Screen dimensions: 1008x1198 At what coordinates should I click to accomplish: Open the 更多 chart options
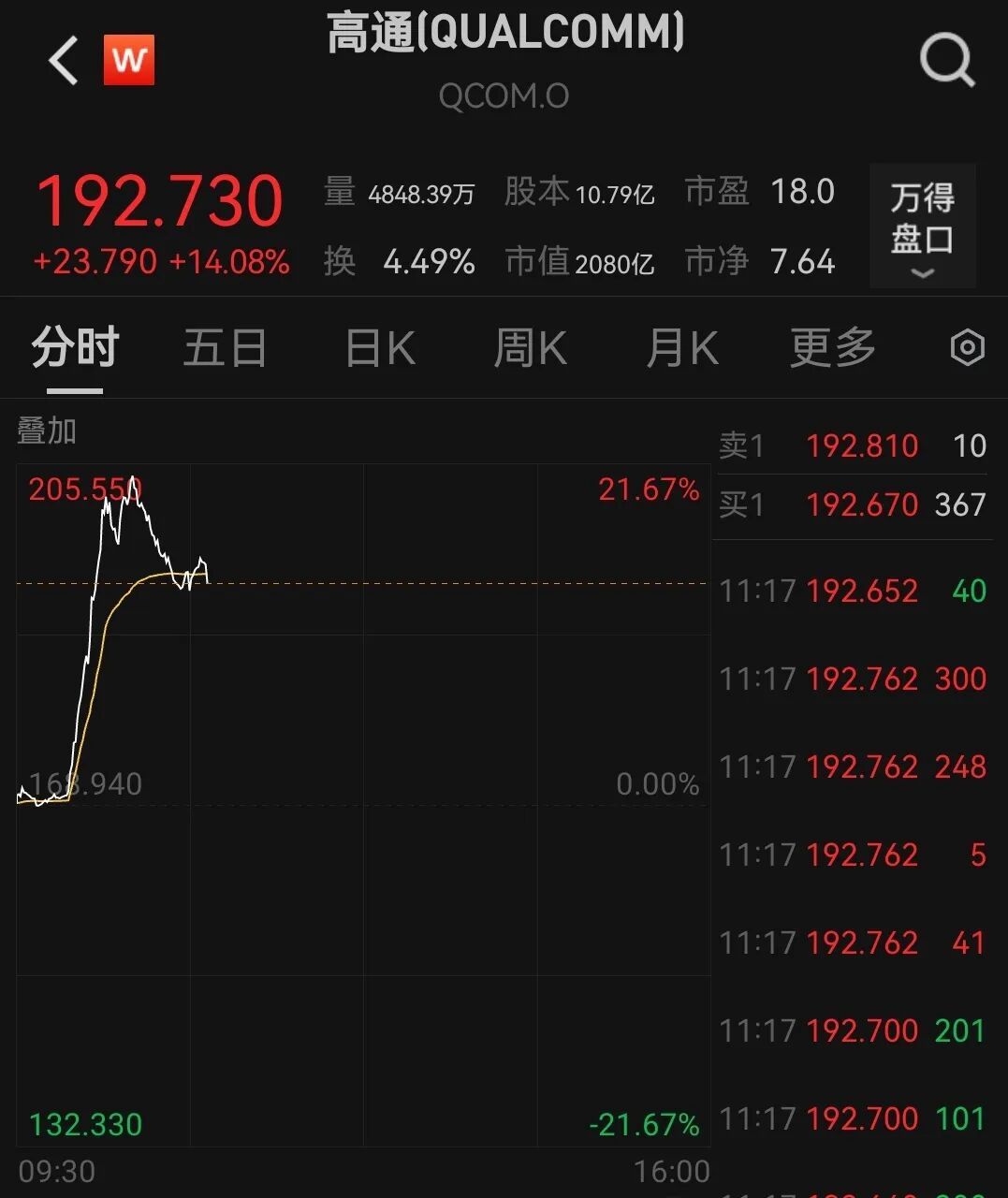[x=832, y=349]
